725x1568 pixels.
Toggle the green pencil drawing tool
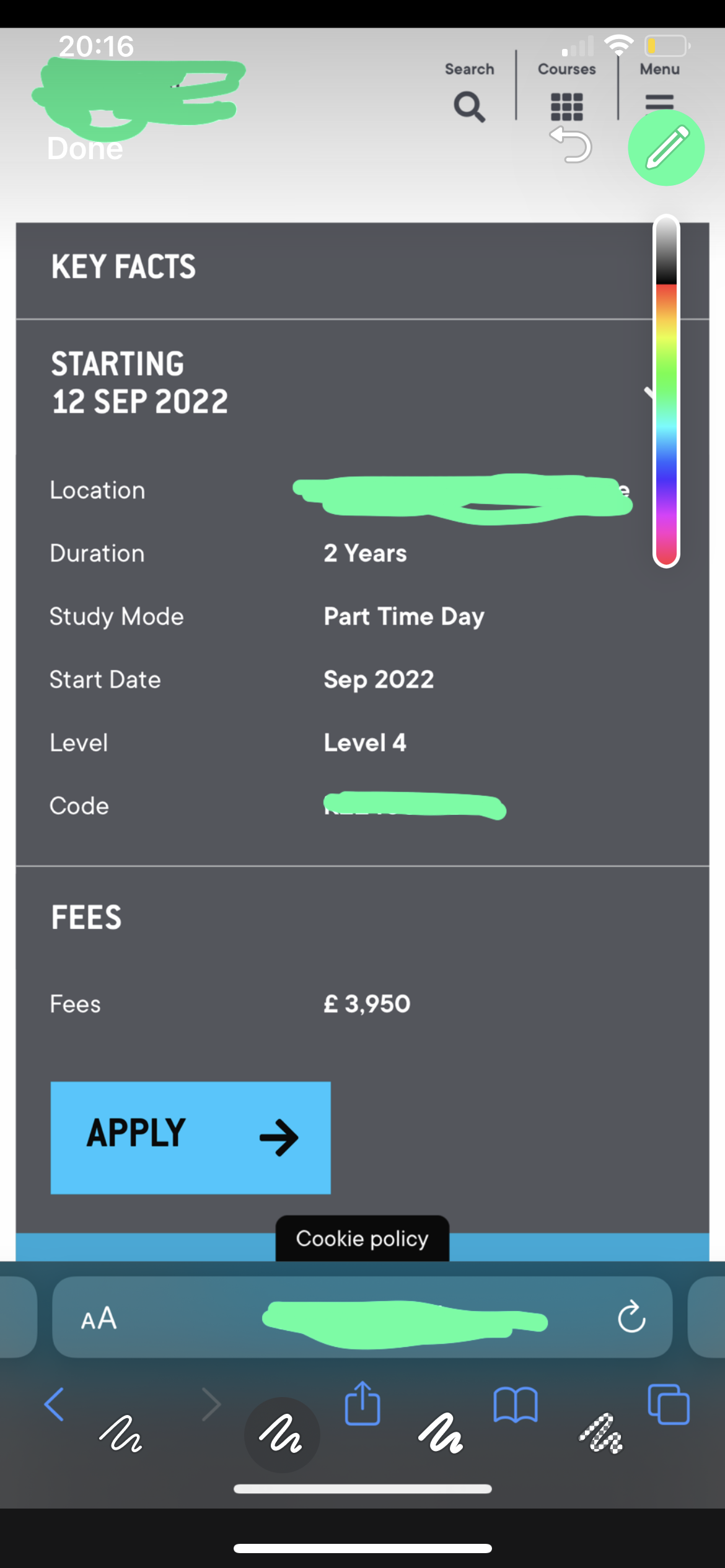(666, 147)
